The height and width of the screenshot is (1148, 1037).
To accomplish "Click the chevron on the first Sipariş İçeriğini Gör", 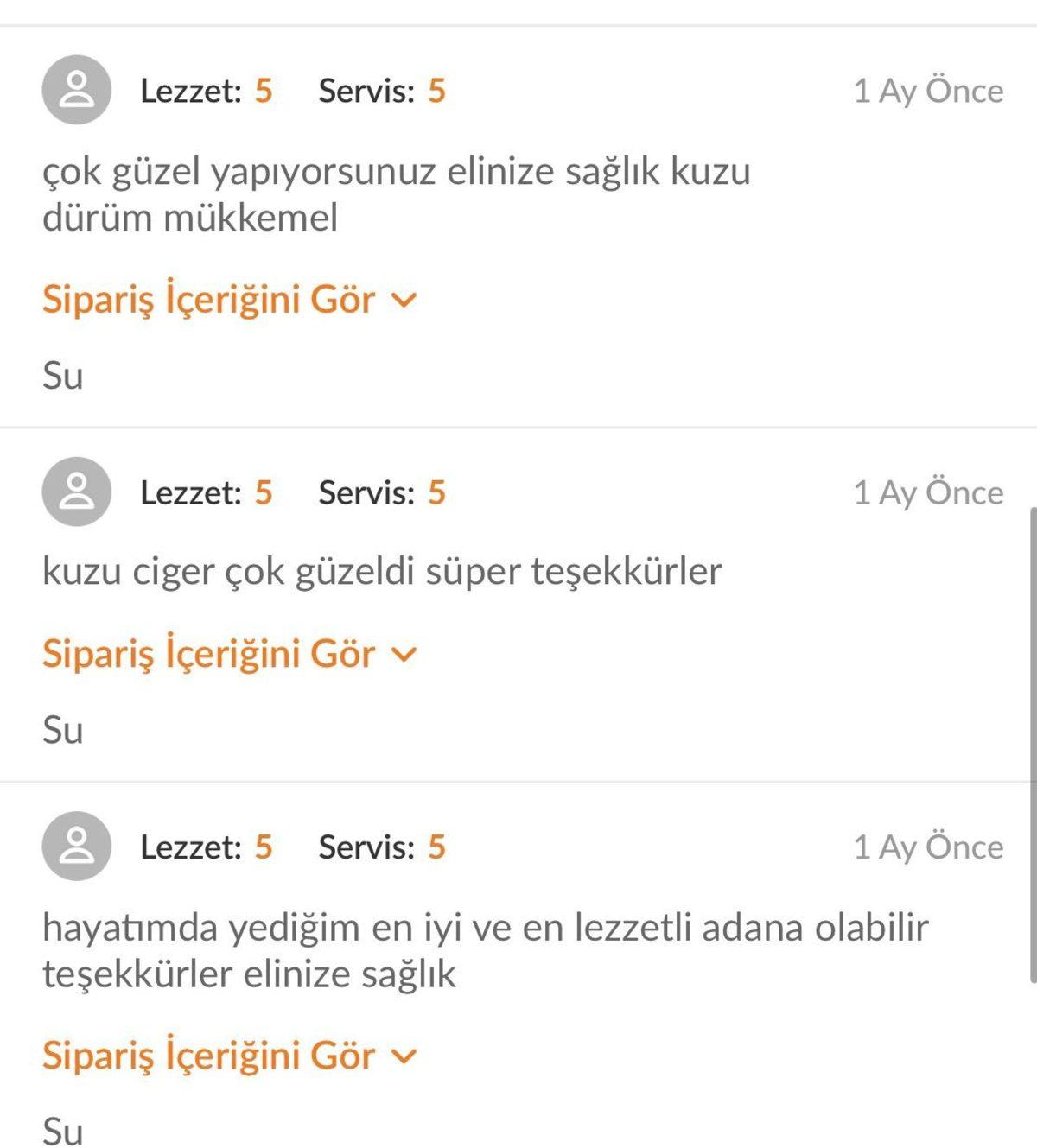I will pos(404,300).
